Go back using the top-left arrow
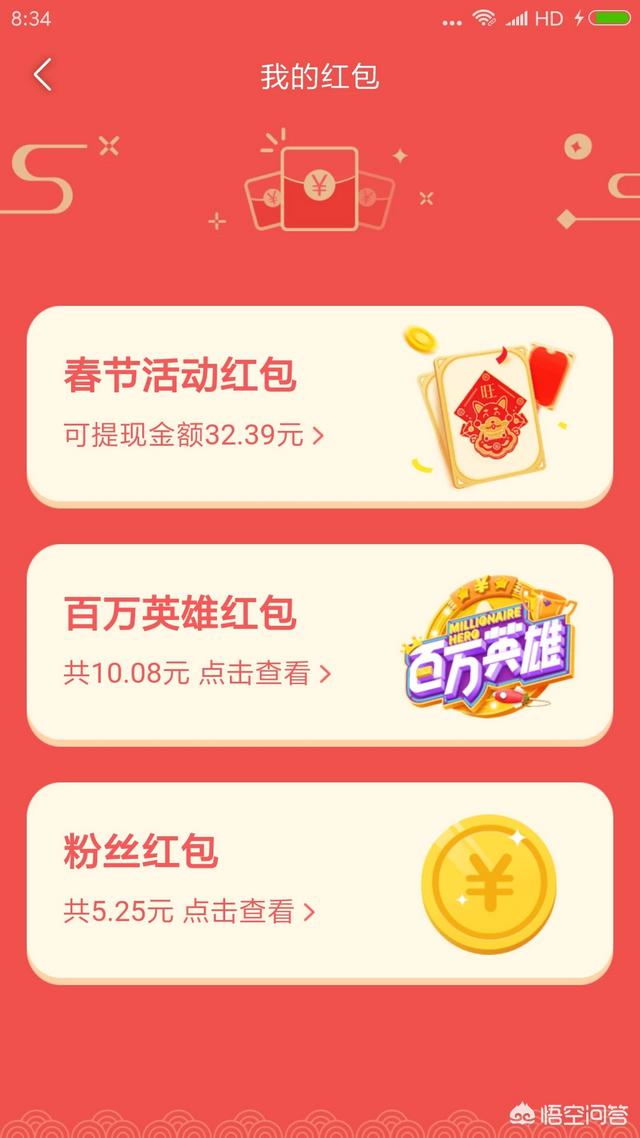This screenshot has height=1138, width=640. point(42,75)
